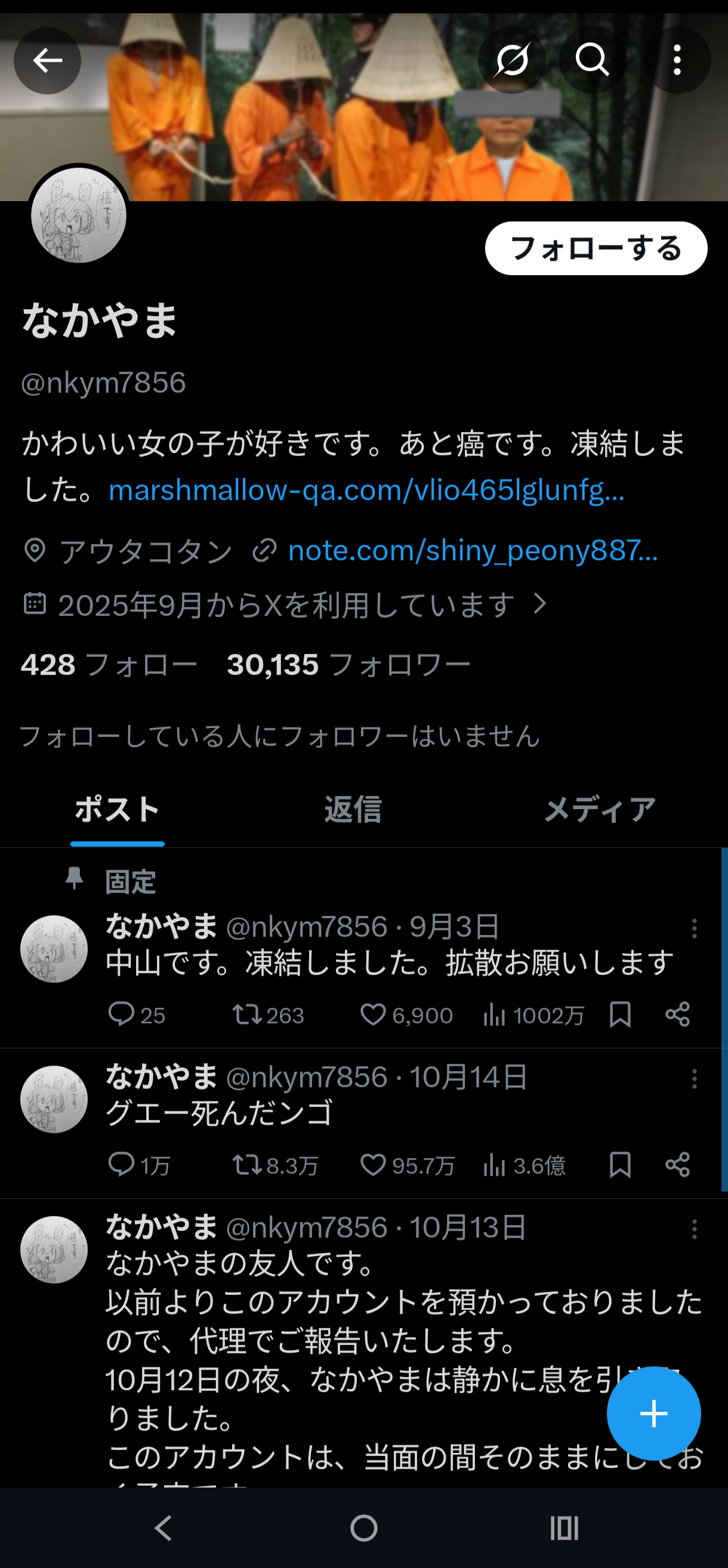Search this profile's posts

coord(593,60)
